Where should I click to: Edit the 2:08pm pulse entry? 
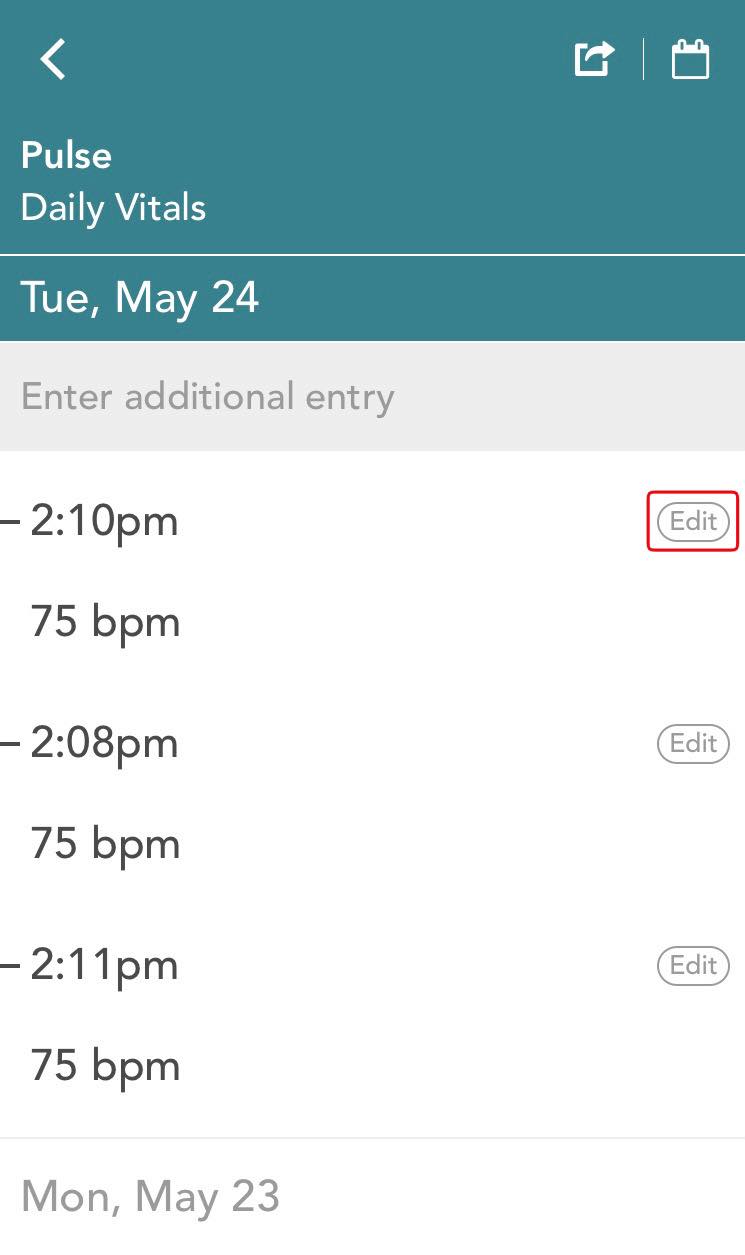click(693, 743)
